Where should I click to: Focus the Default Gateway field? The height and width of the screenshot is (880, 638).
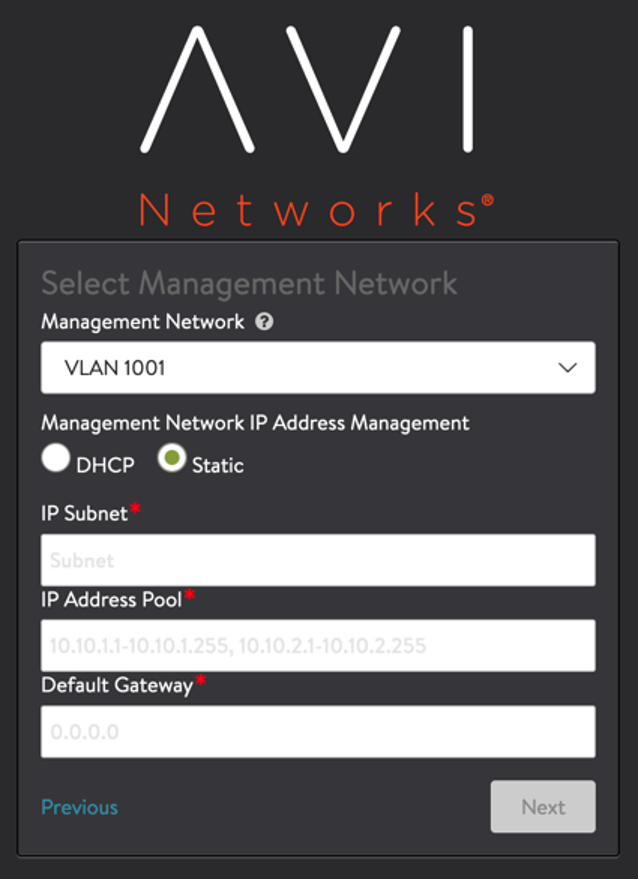point(318,732)
